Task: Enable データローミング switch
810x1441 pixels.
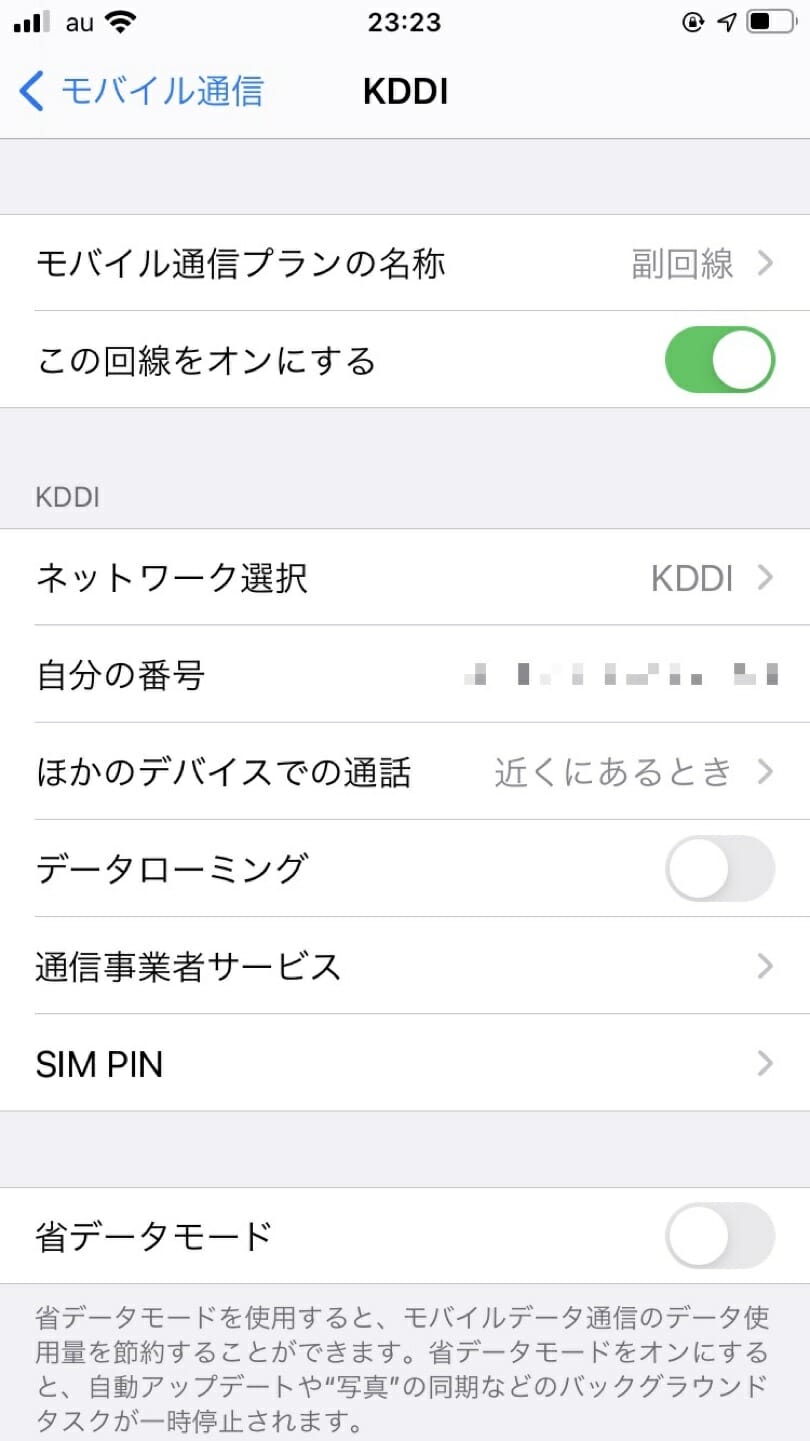Action: [x=719, y=868]
